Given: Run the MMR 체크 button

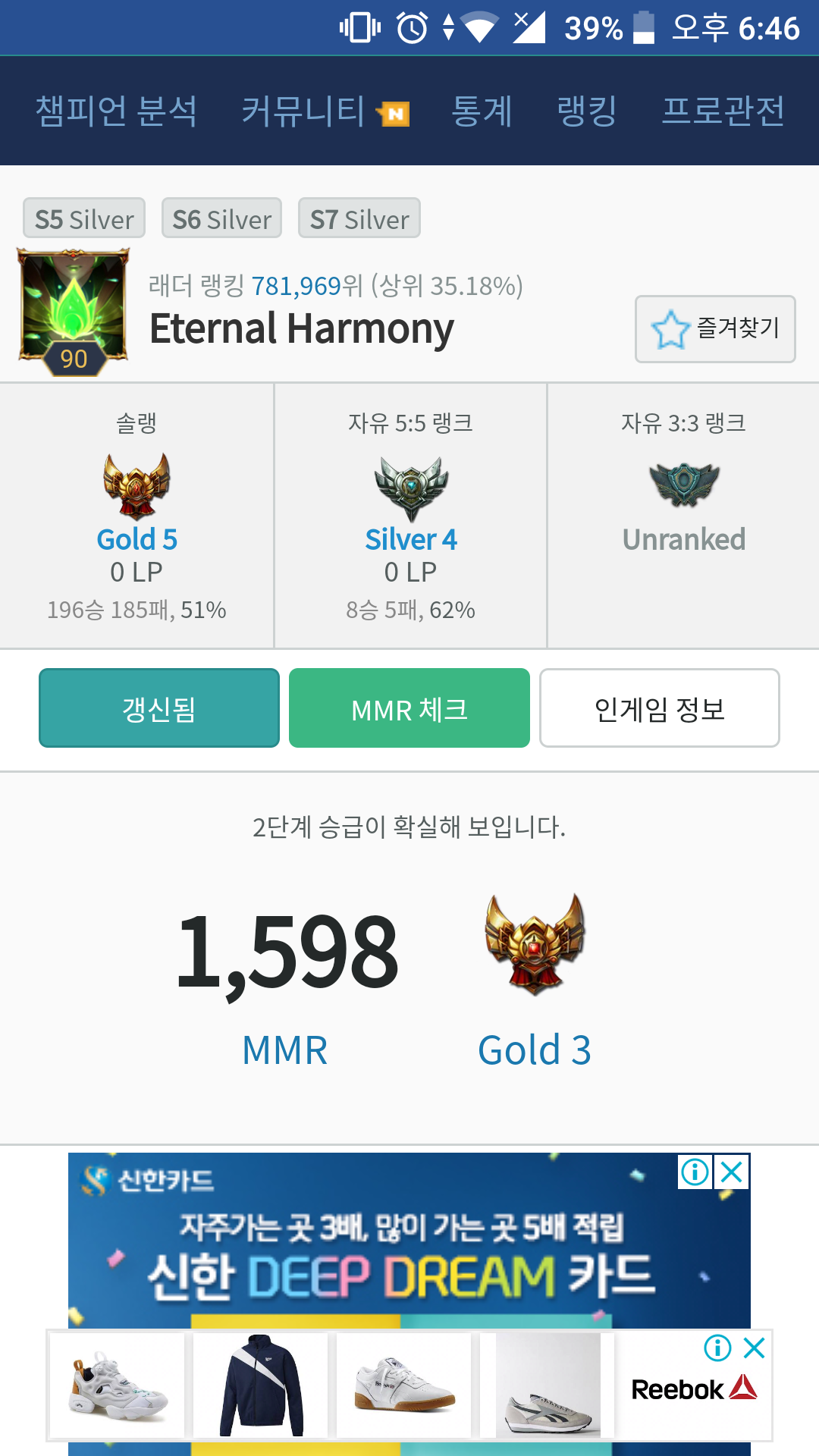Looking at the screenshot, I should 409,708.
